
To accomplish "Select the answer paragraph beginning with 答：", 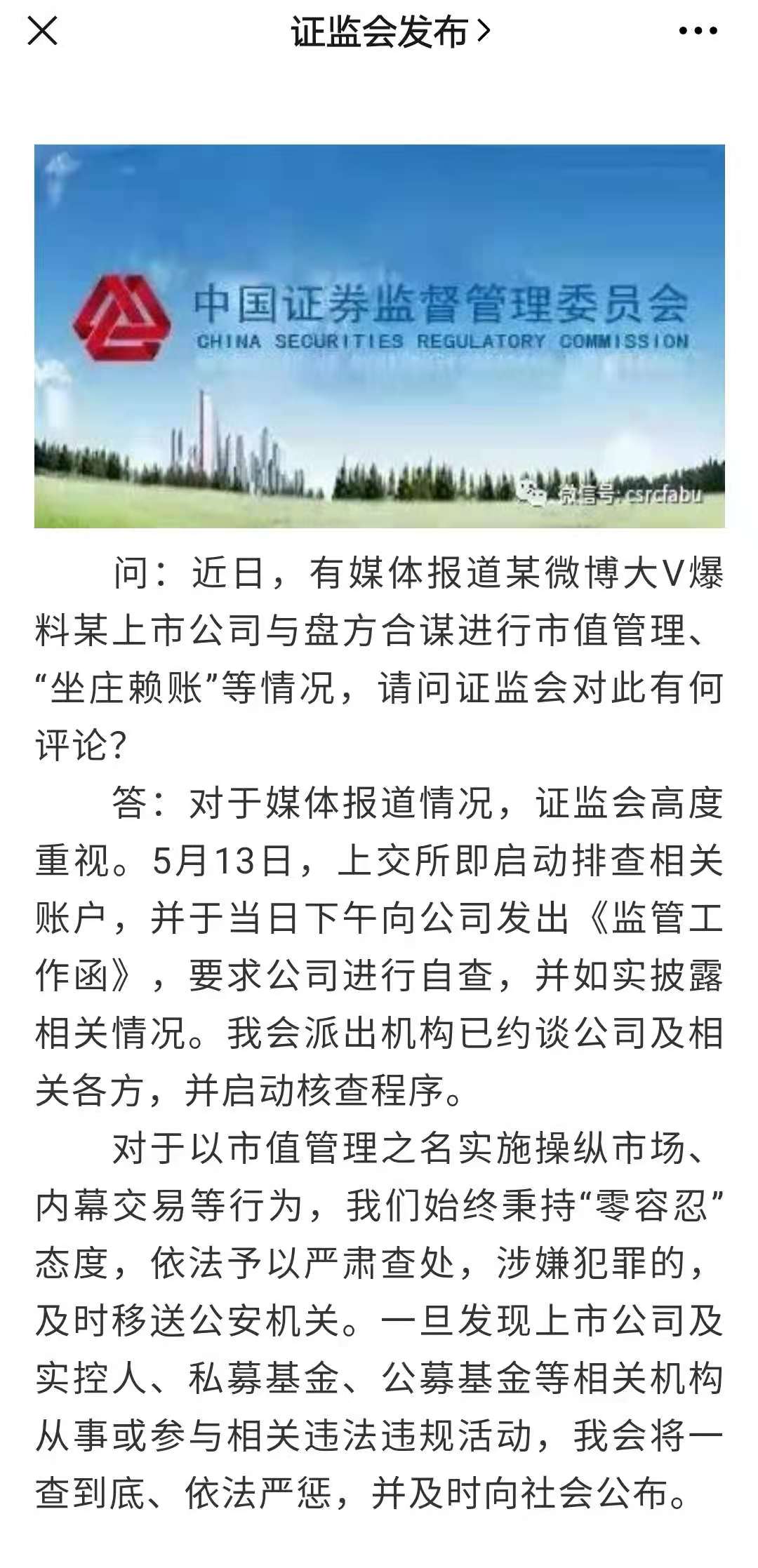I will pyautogui.click(x=379, y=947).
